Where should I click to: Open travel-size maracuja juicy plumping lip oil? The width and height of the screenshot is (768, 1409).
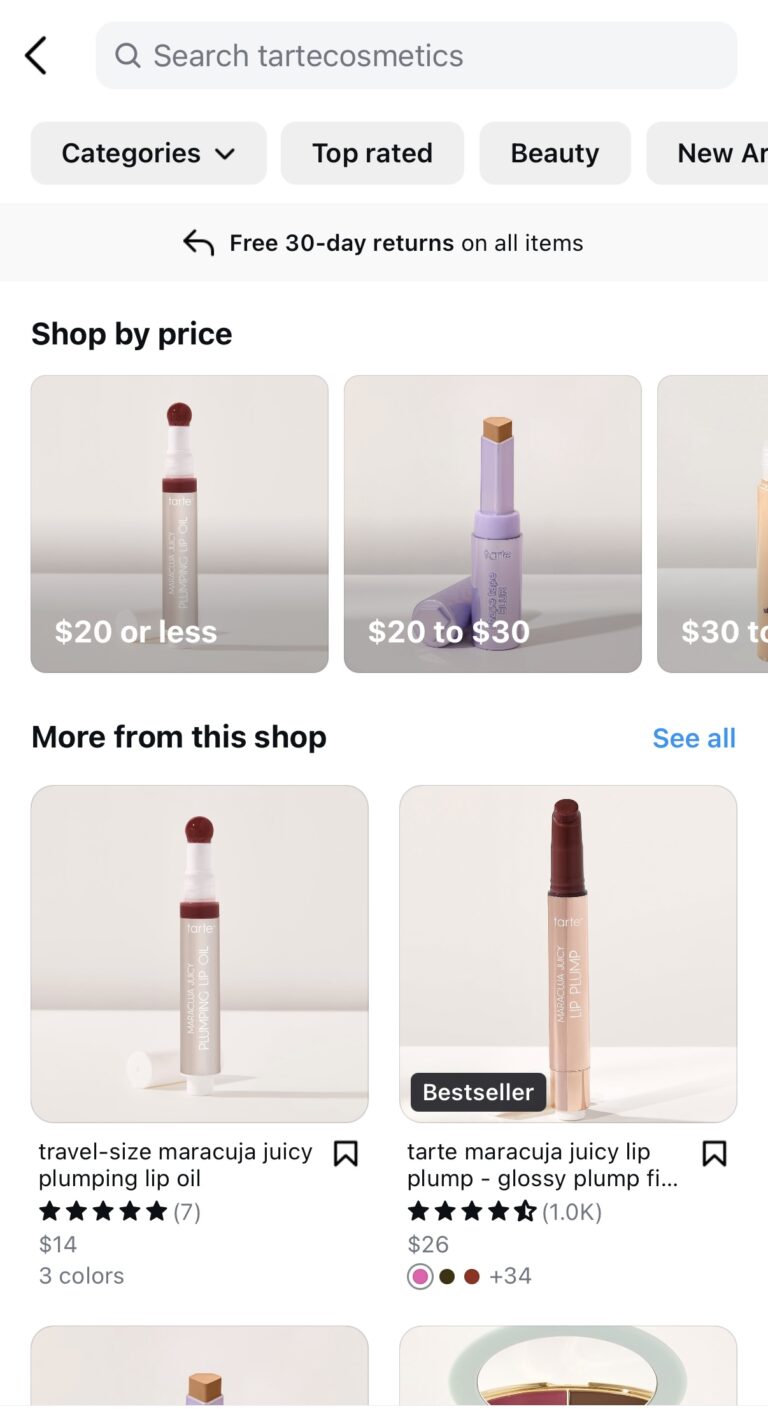point(199,953)
